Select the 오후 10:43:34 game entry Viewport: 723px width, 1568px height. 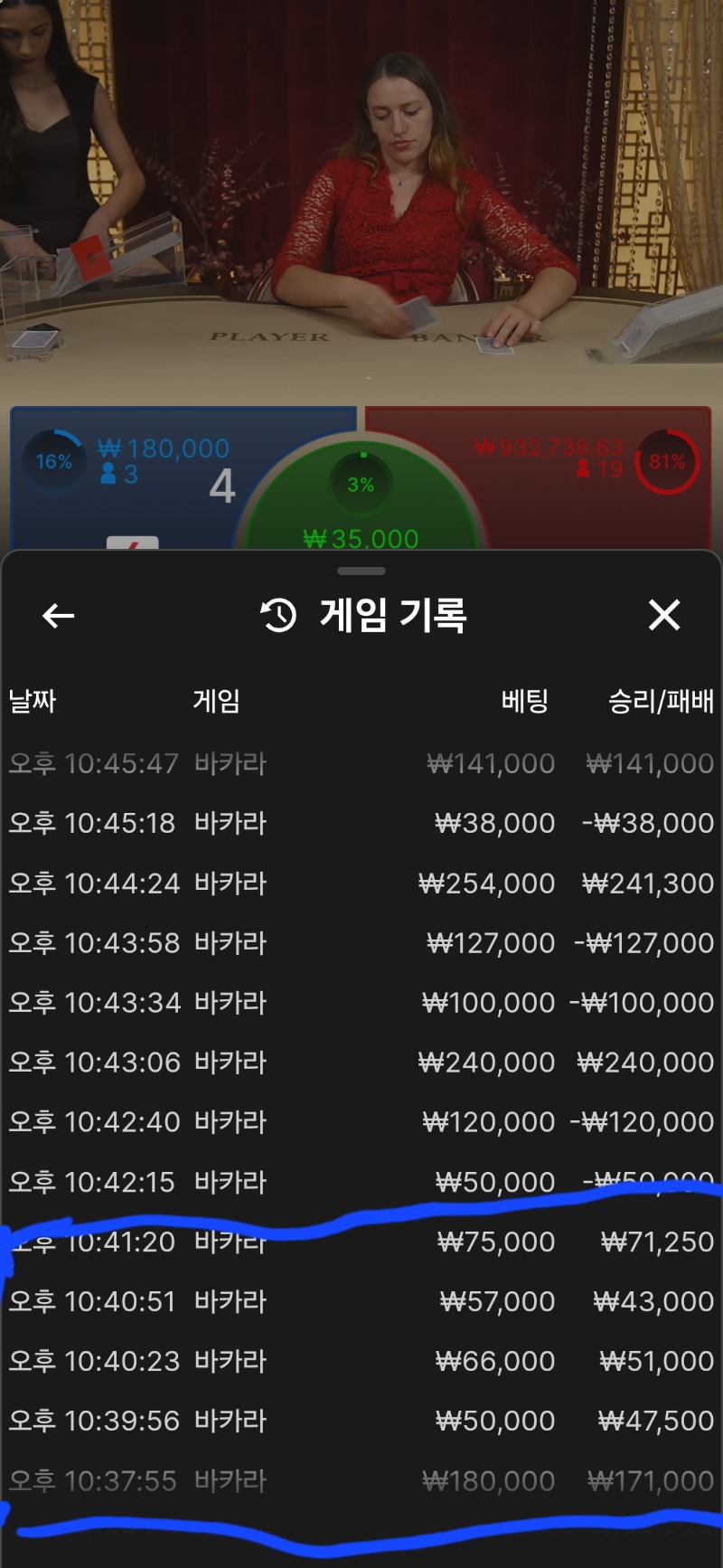pyautogui.click(x=361, y=1002)
